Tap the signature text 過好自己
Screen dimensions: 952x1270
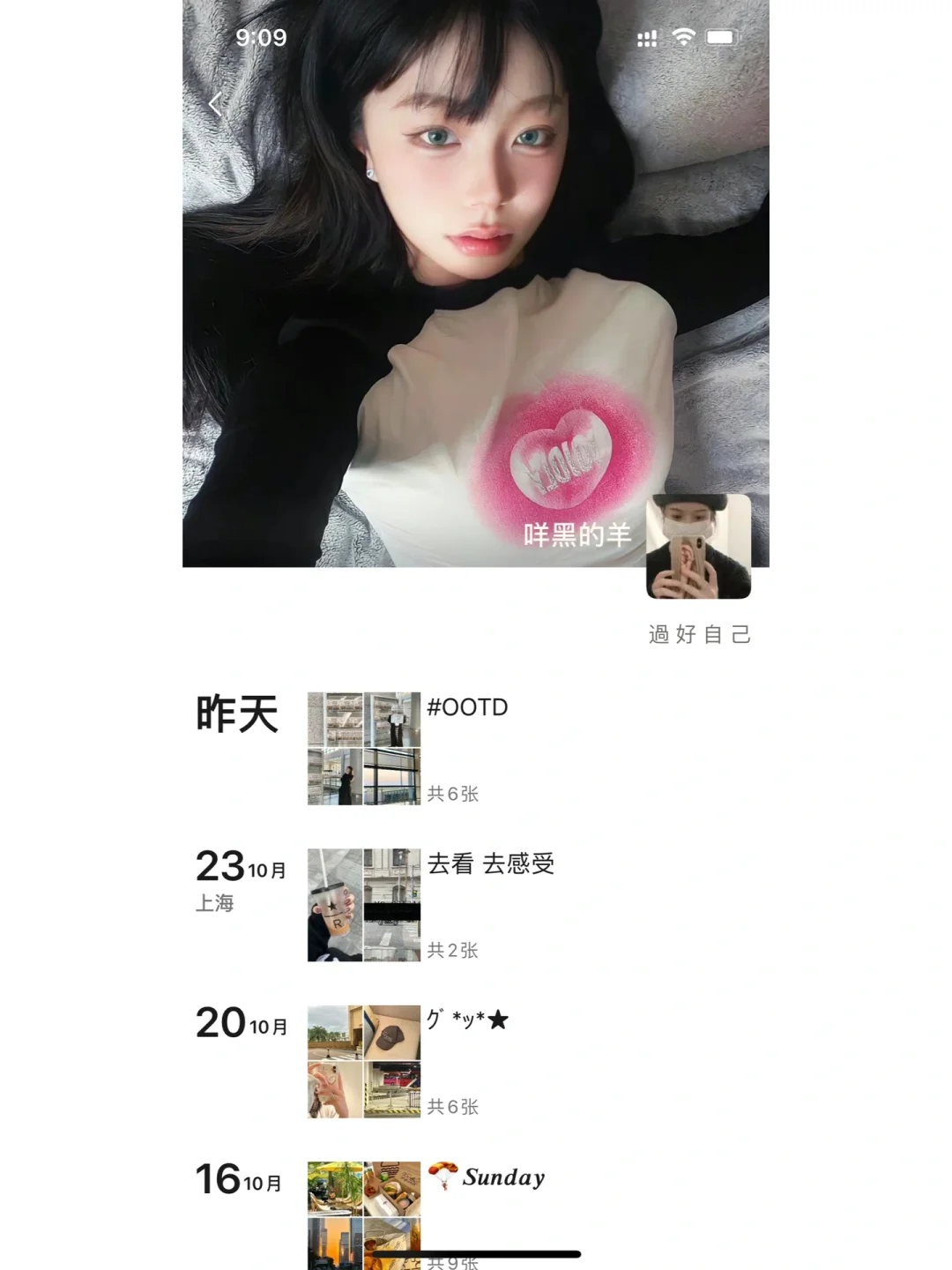701,632
